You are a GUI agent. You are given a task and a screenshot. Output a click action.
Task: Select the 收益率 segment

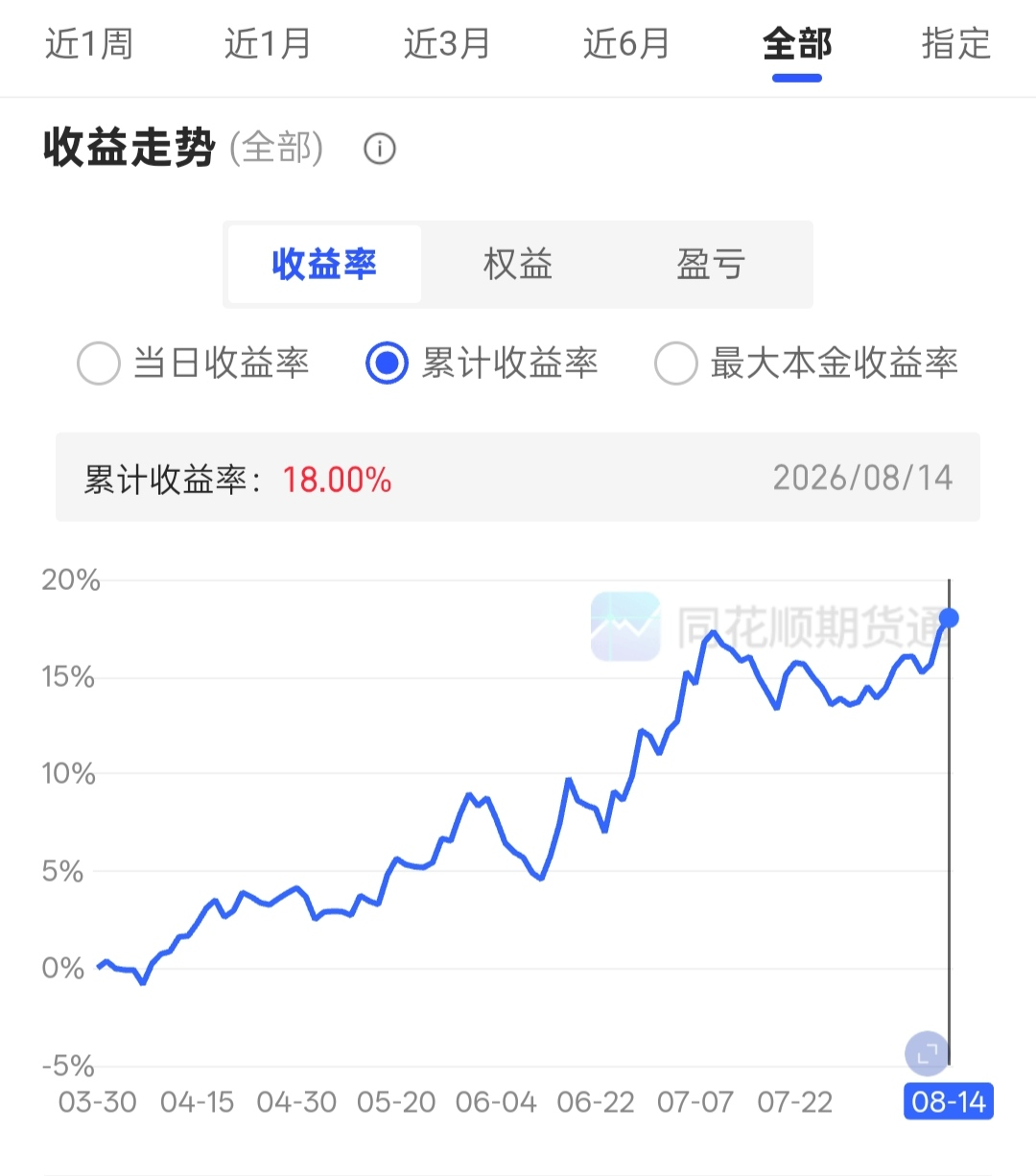[324, 264]
